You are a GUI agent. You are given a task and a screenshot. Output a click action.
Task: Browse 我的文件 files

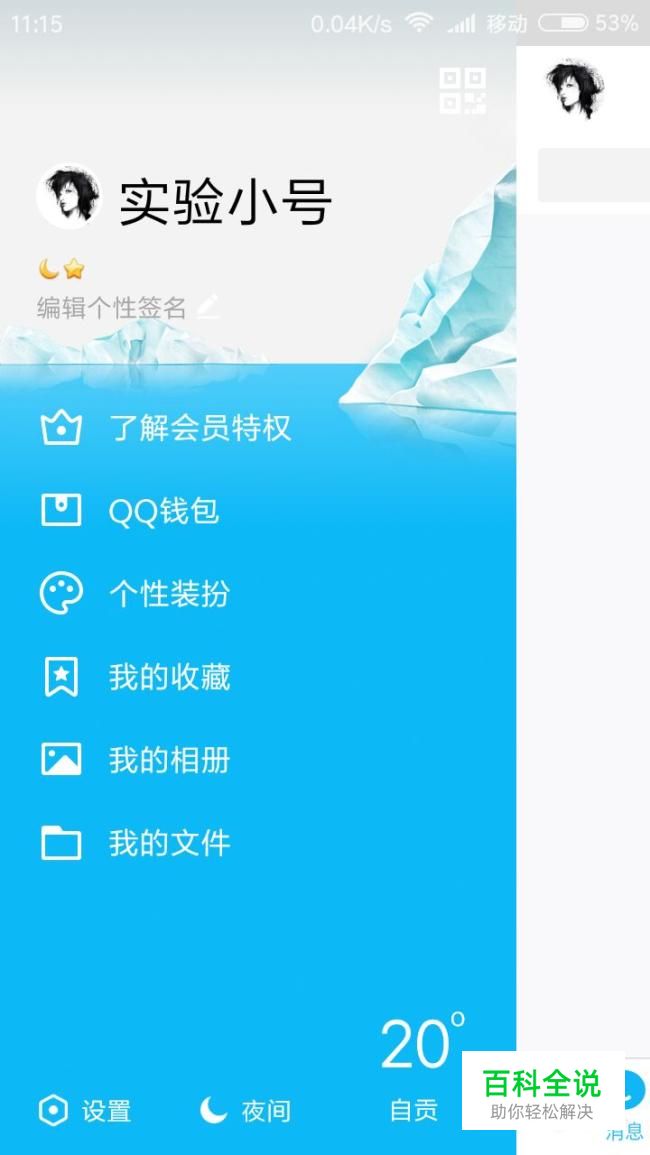pyautogui.click(x=168, y=843)
